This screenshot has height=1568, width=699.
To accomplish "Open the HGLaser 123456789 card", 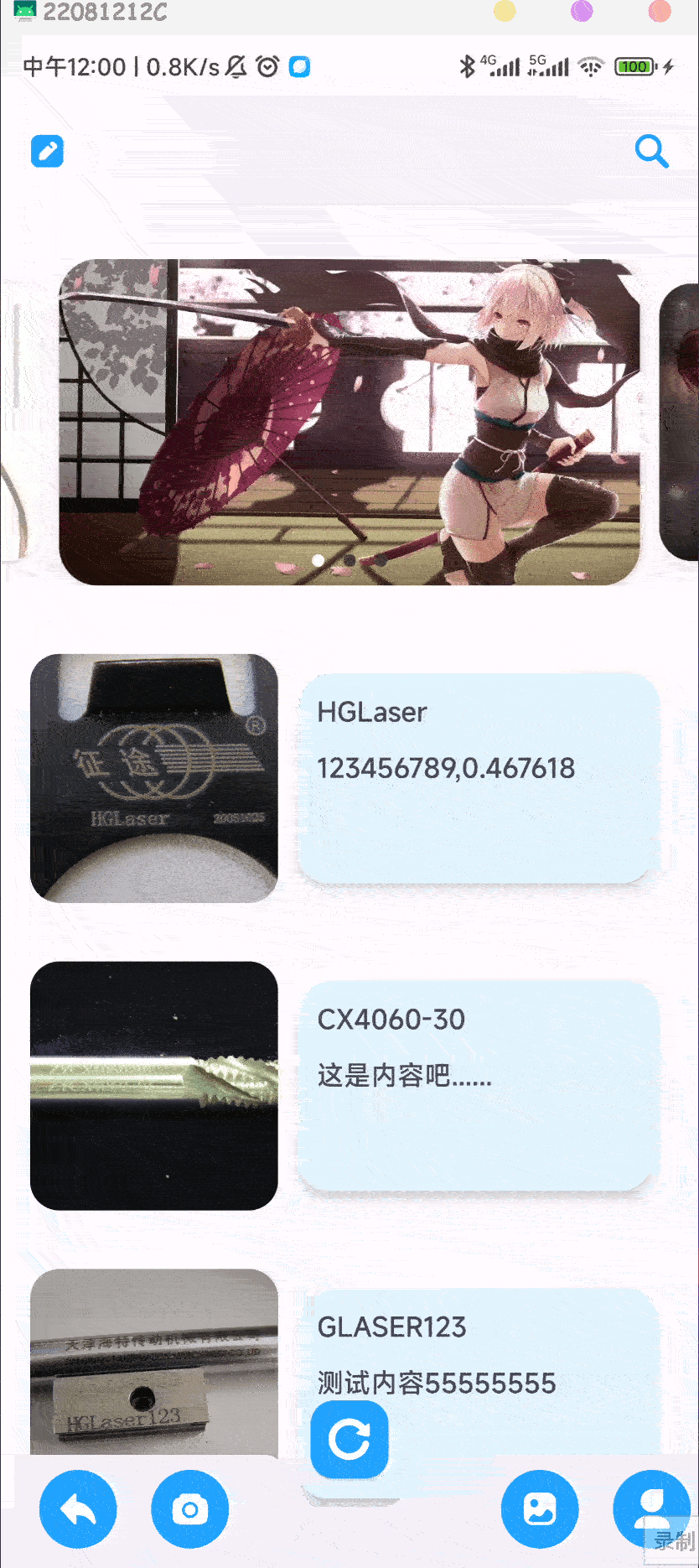I will click(479, 778).
